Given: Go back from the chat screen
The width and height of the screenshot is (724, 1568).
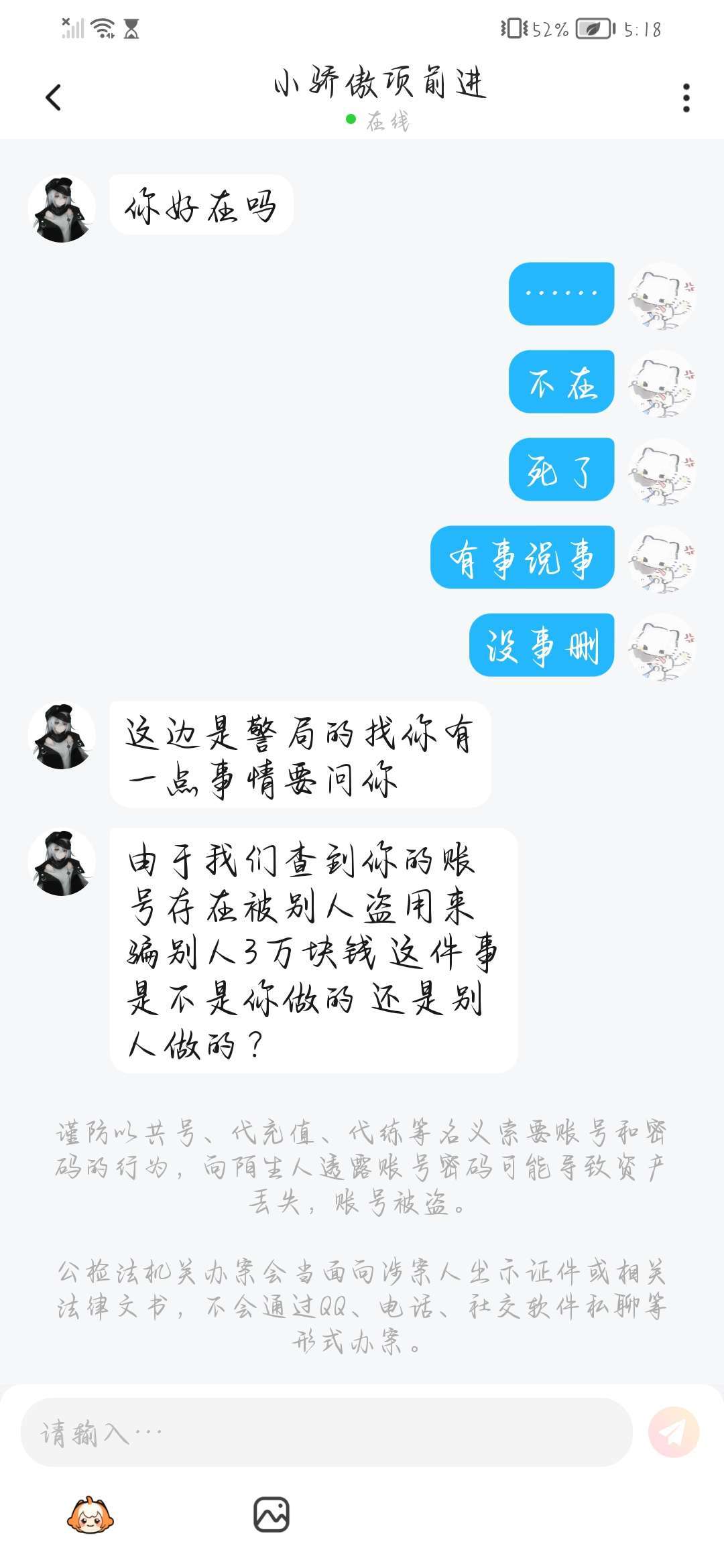Looking at the screenshot, I should 54,98.
